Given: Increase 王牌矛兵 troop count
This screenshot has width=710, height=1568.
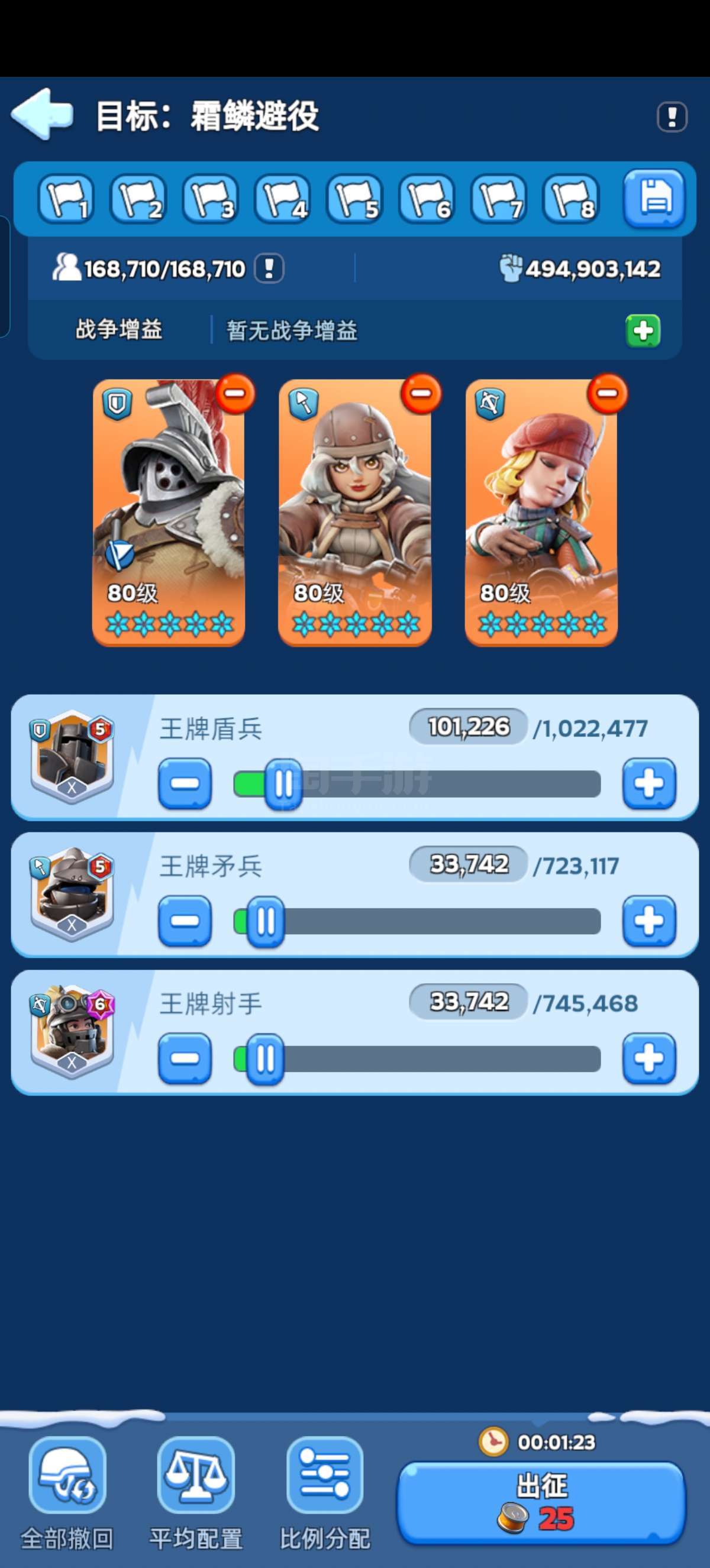Looking at the screenshot, I should 649,921.
